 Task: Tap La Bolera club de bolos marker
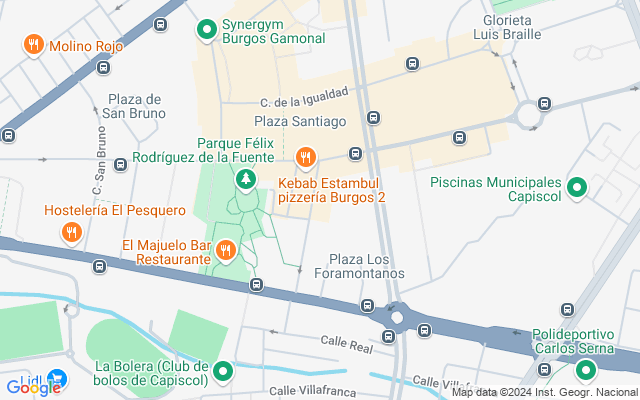pos(223,372)
